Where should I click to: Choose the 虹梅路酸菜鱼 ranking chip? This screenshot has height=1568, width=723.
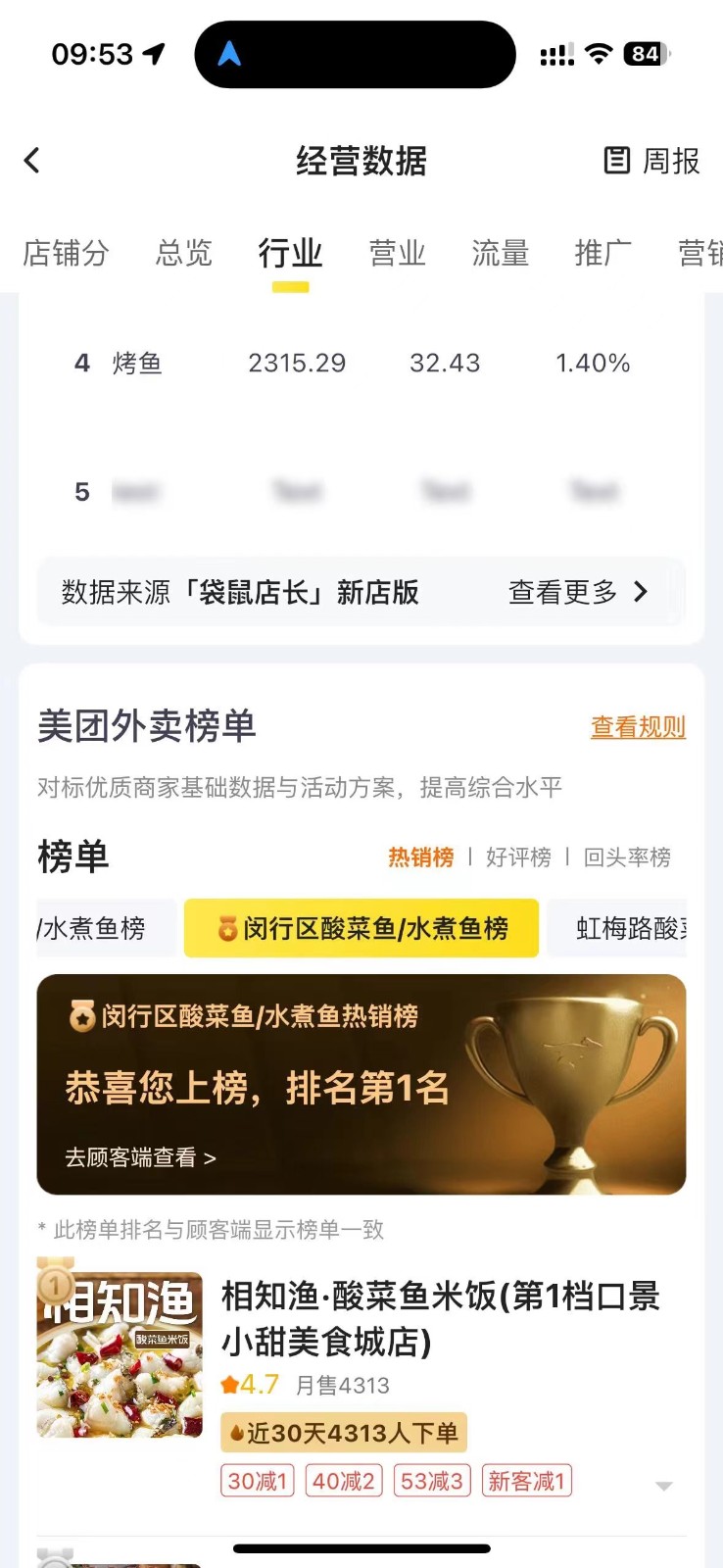(627, 928)
